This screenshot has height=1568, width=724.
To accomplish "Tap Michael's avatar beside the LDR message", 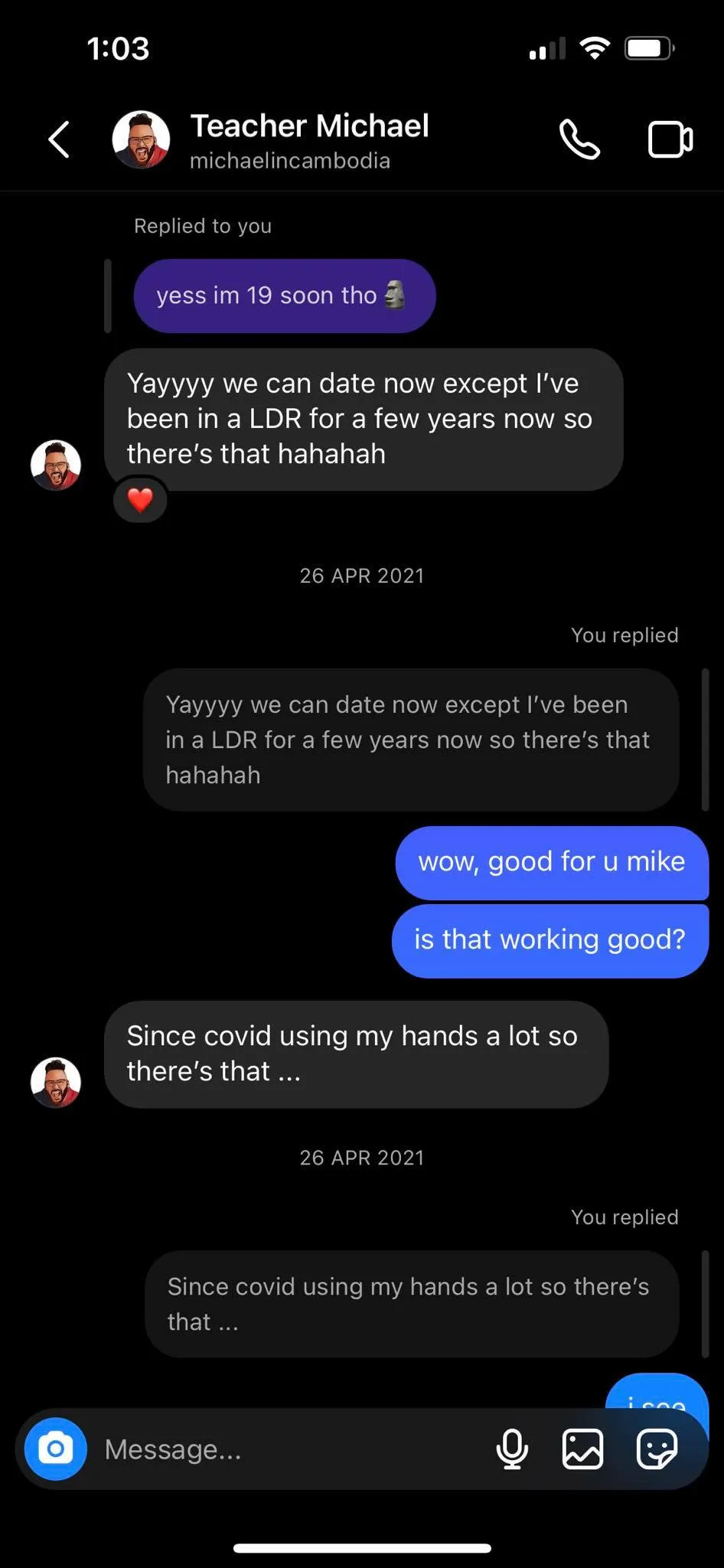I will [x=56, y=465].
